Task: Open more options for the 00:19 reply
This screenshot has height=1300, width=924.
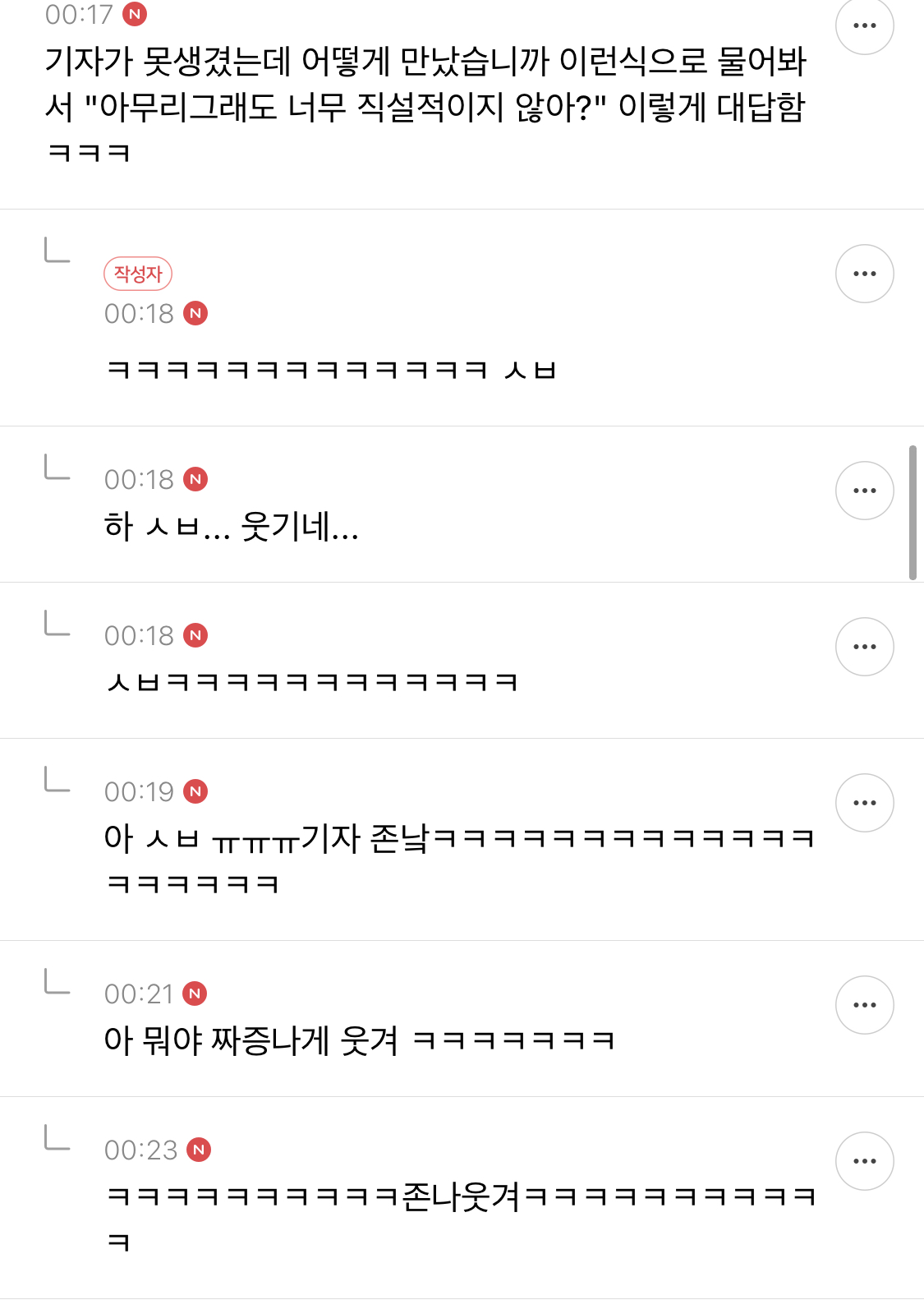Action: [864, 803]
